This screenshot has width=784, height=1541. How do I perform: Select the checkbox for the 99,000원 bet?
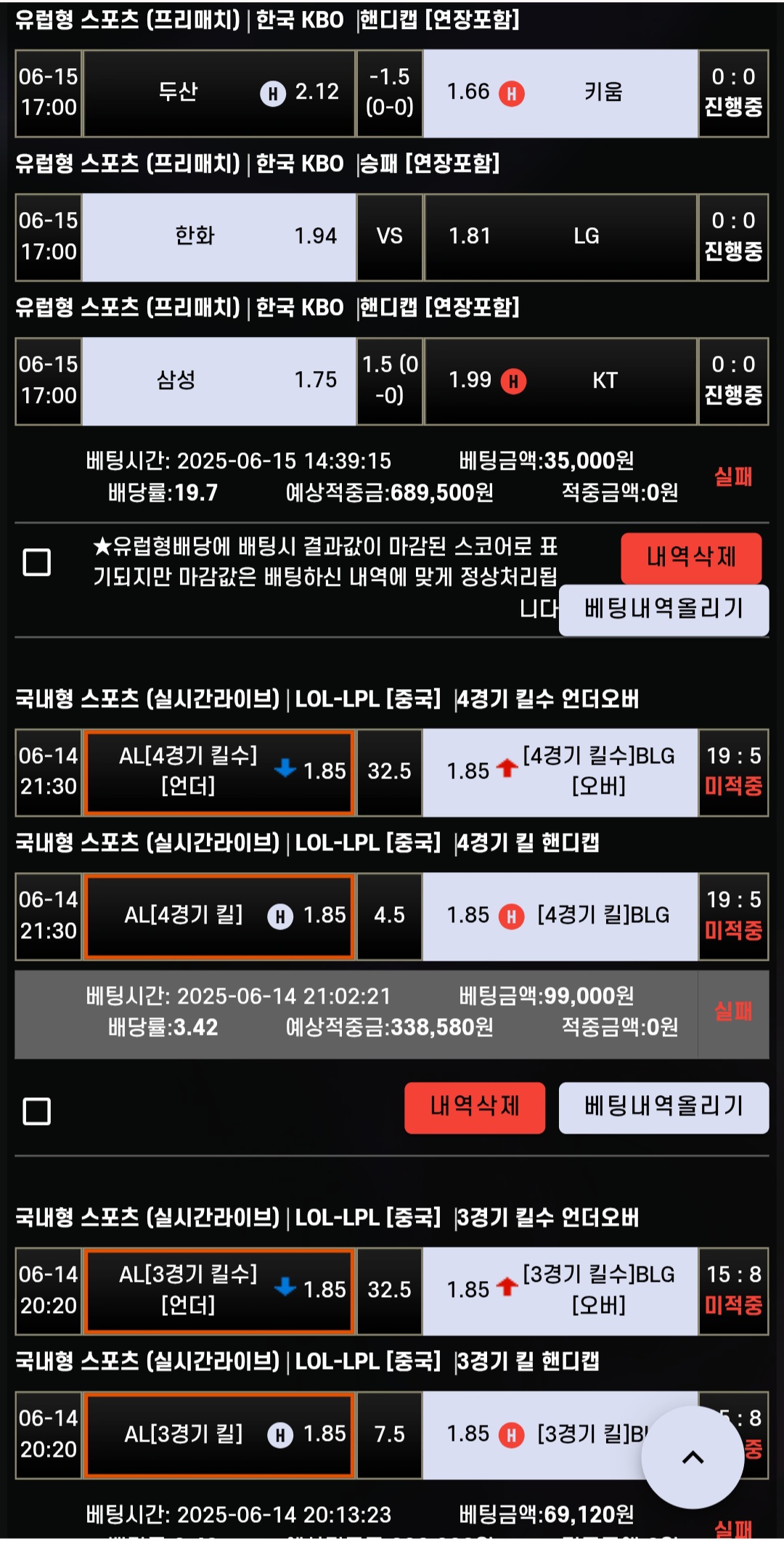click(x=37, y=1111)
